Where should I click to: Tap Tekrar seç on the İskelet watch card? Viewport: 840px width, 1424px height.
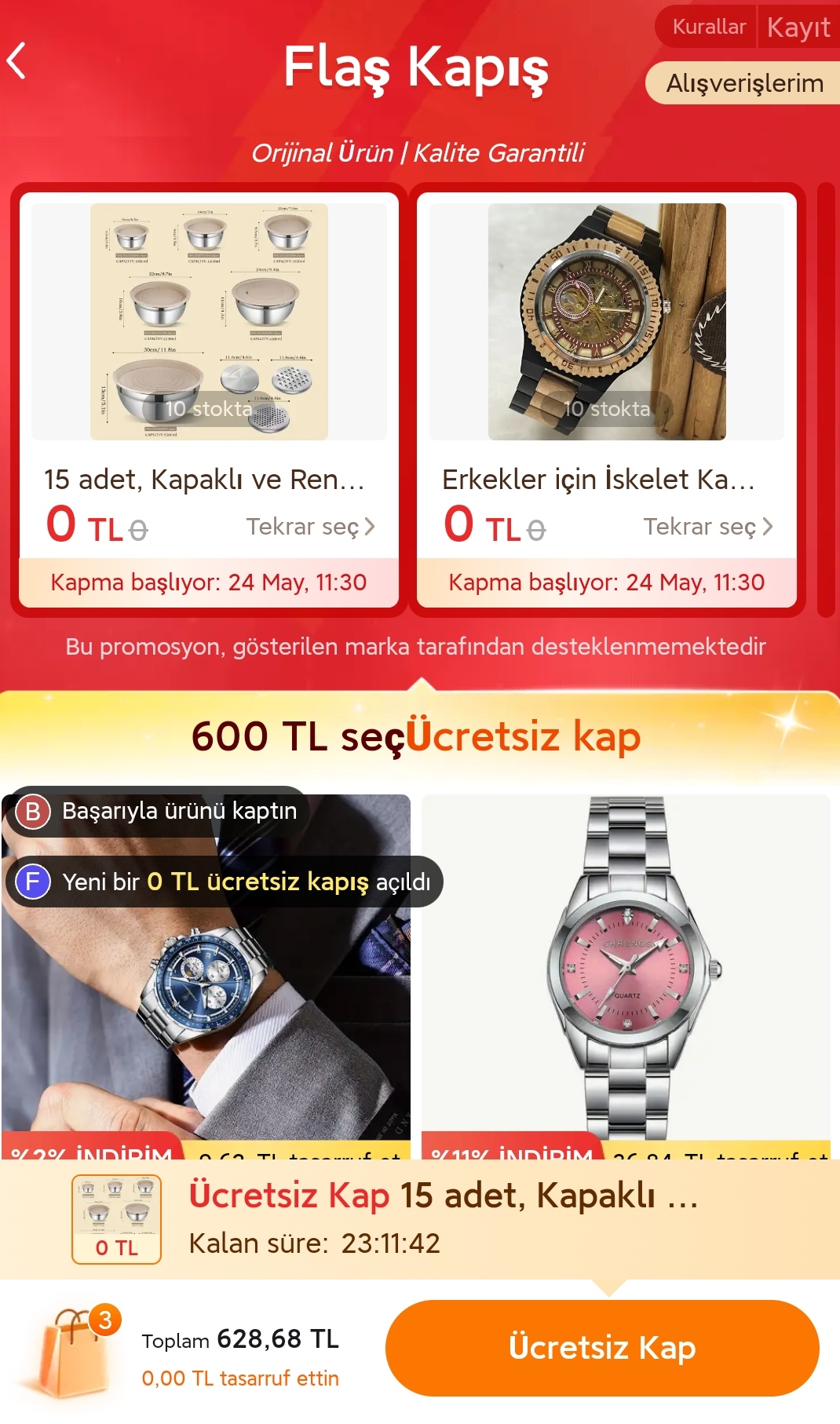[x=708, y=526]
